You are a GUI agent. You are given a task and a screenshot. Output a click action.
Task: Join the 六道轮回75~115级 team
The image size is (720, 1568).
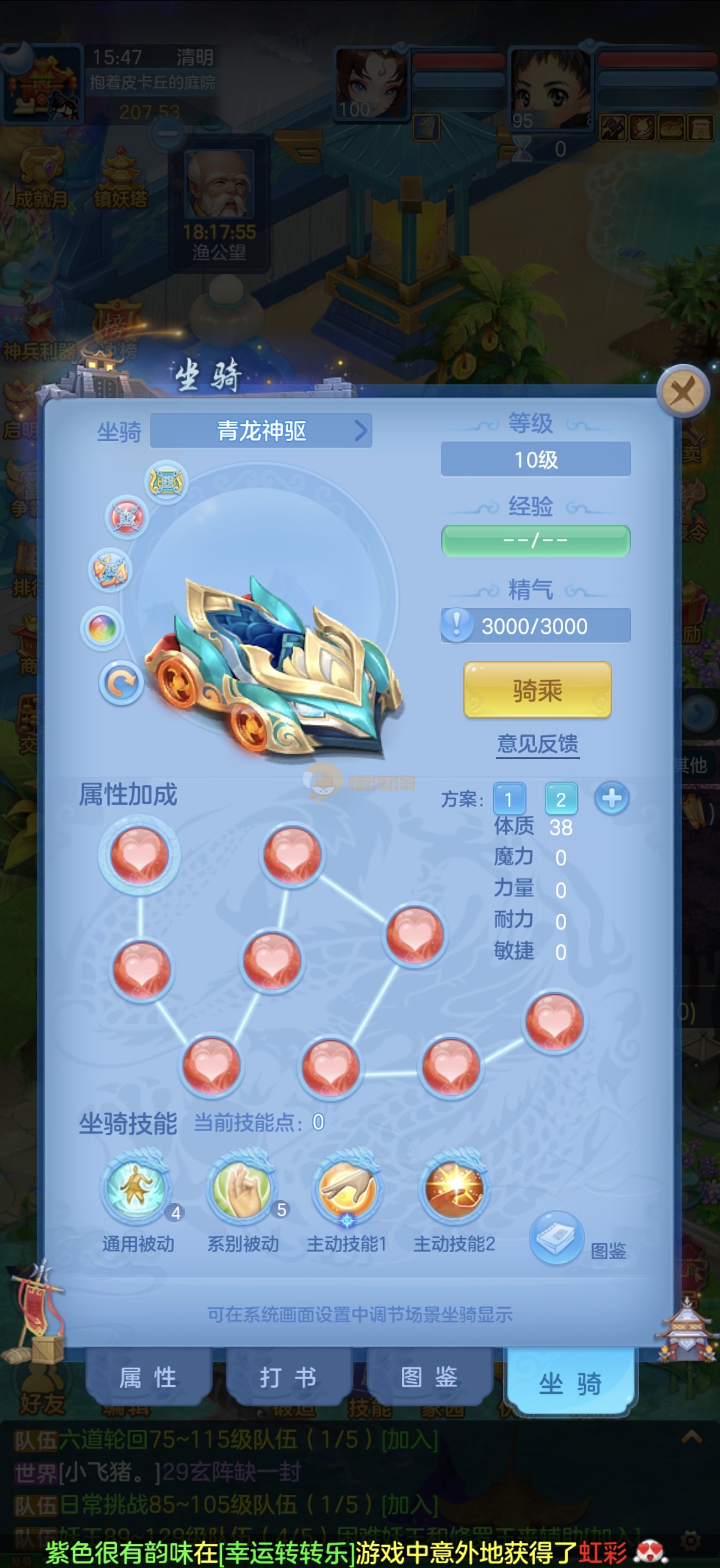(x=409, y=1440)
